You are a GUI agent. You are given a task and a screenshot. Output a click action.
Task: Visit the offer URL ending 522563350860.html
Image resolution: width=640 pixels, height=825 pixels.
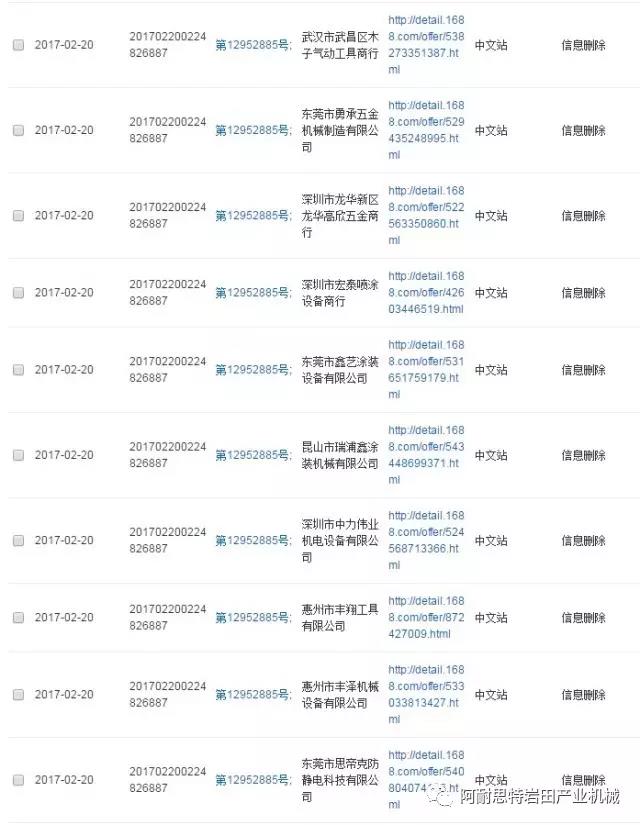tap(425, 216)
